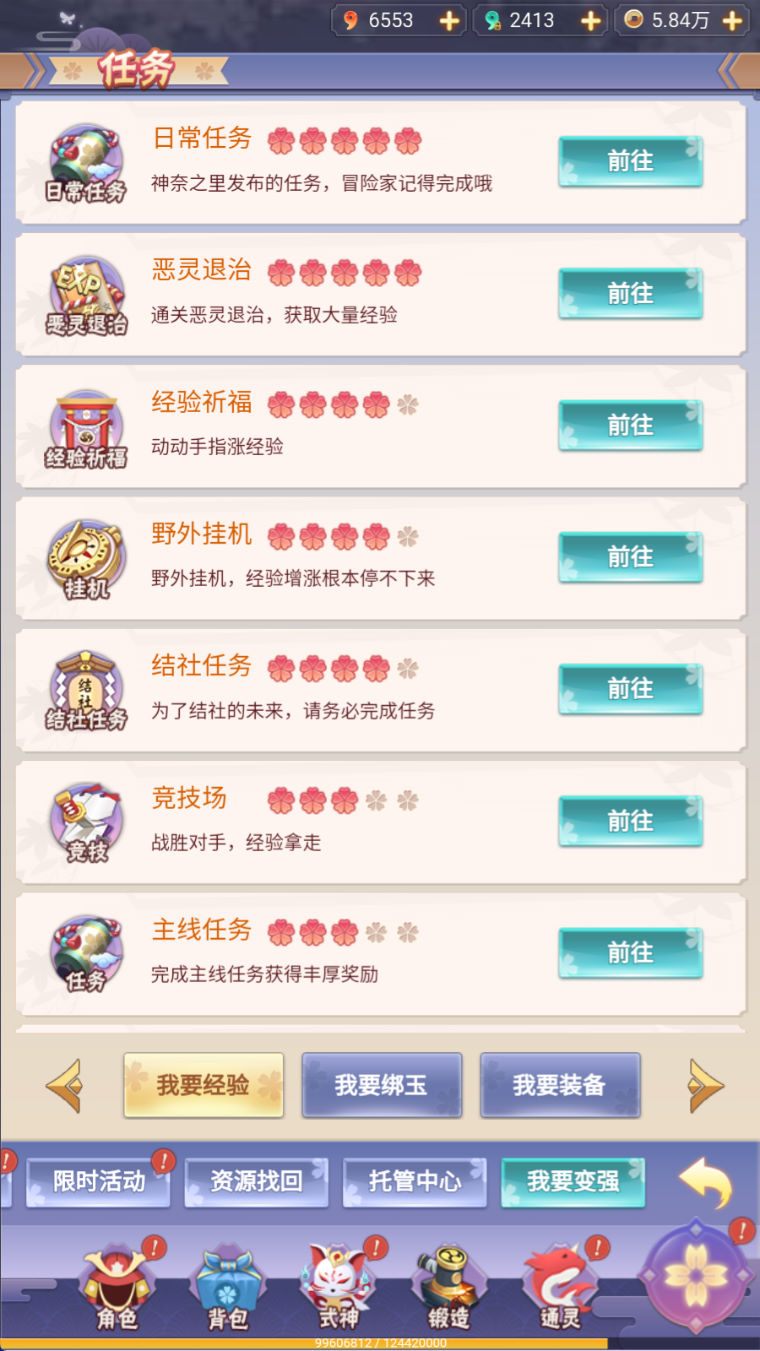The width and height of the screenshot is (760, 1351).
Task: Go to 恶灵退治 via 前往
Action: (630, 293)
